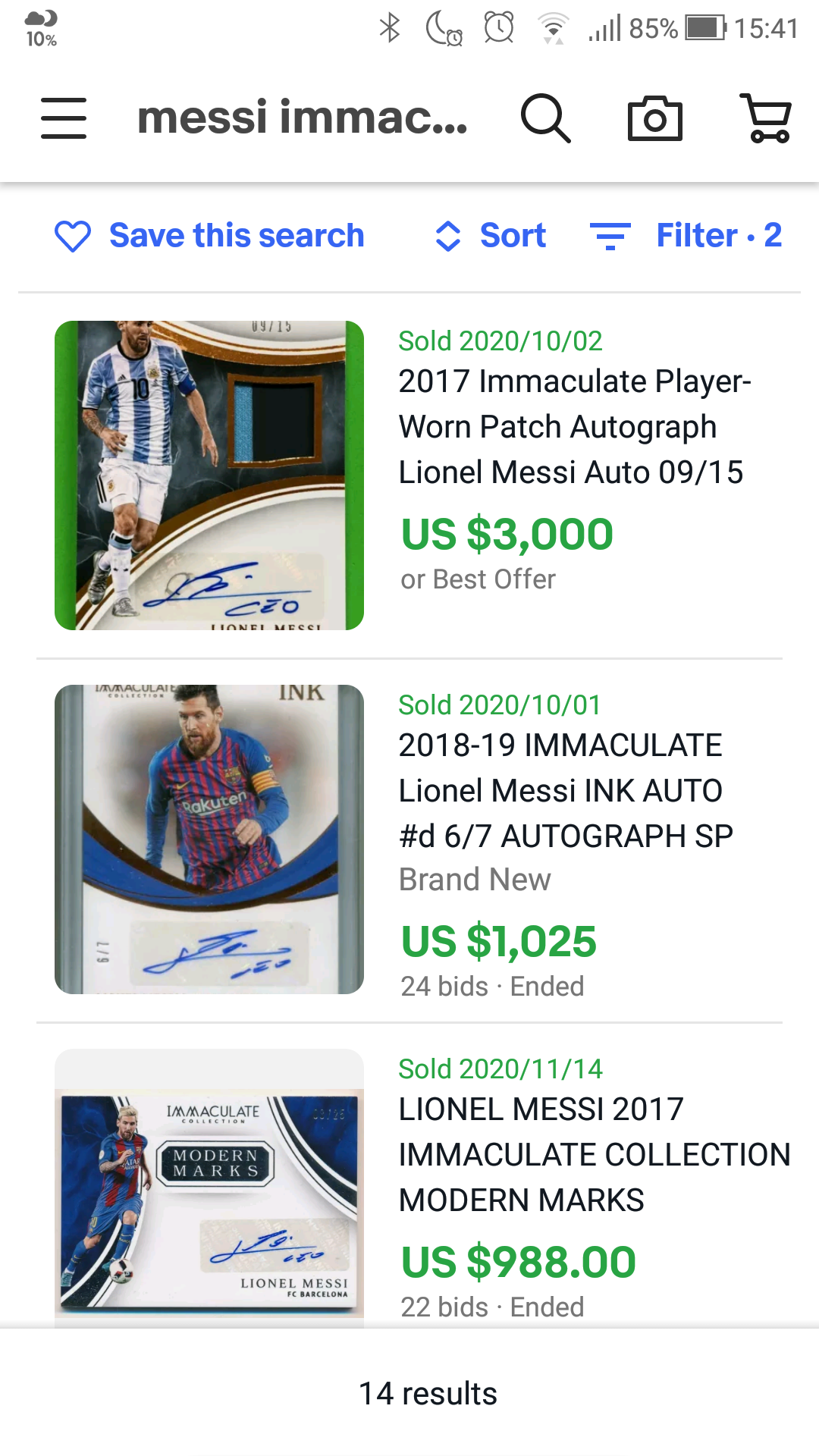Open the hamburger navigation menu
Screen dimensions: 819x1456
[64, 118]
